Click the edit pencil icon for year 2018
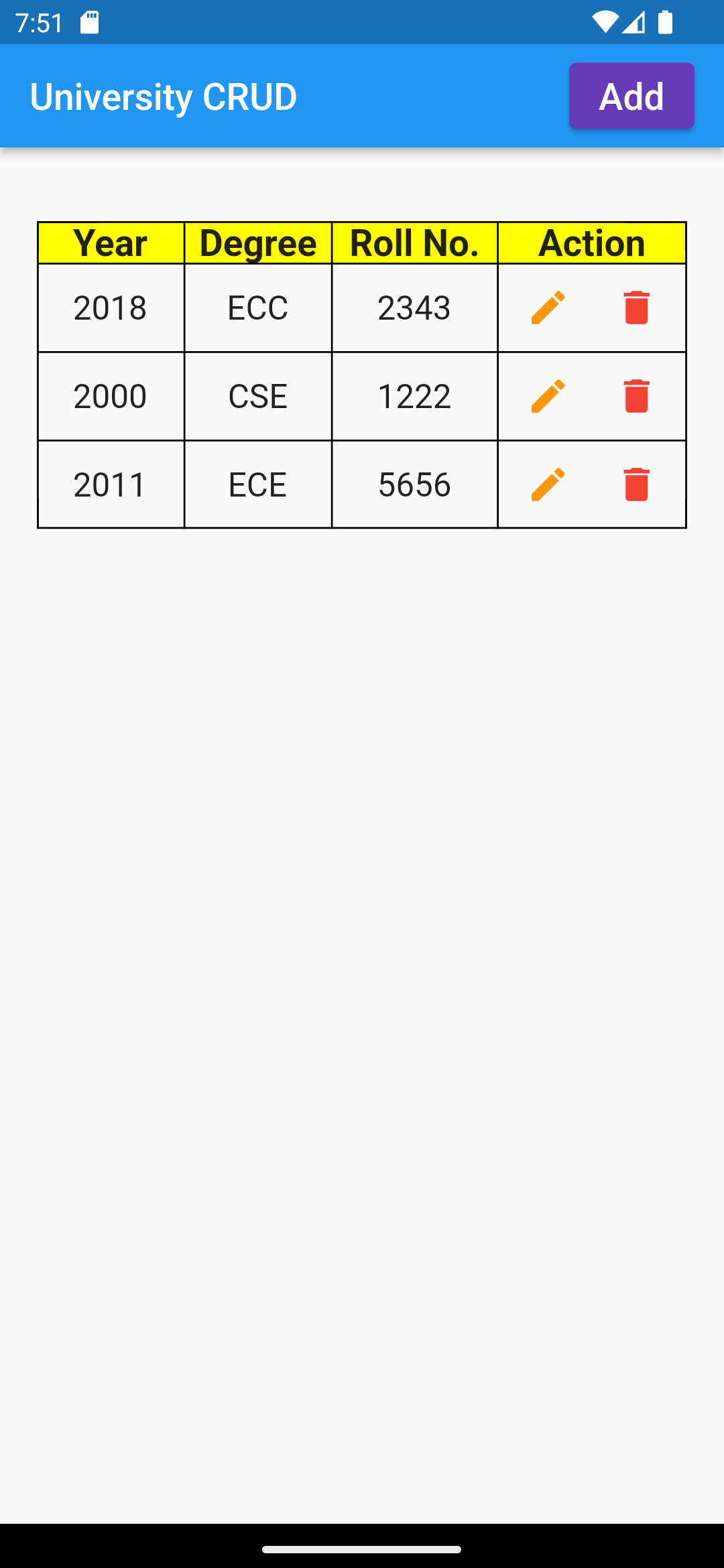The height and width of the screenshot is (1568, 724). (546, 308)
